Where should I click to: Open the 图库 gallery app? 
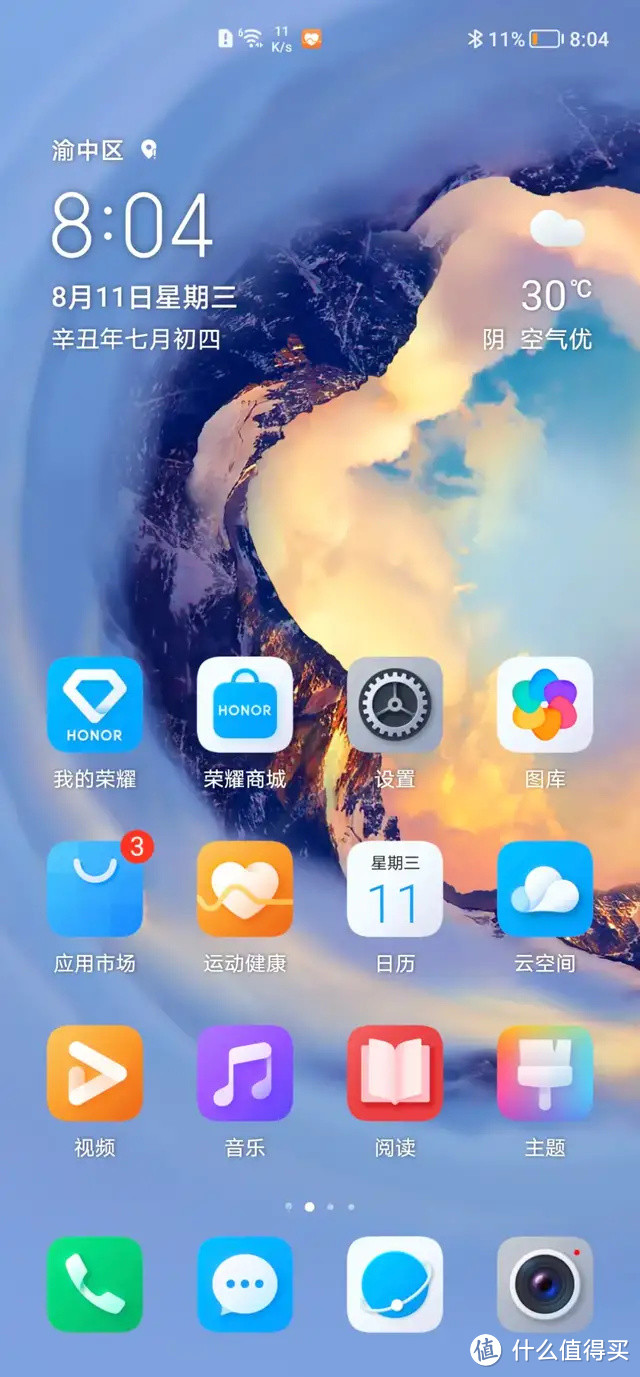point(545,704)
